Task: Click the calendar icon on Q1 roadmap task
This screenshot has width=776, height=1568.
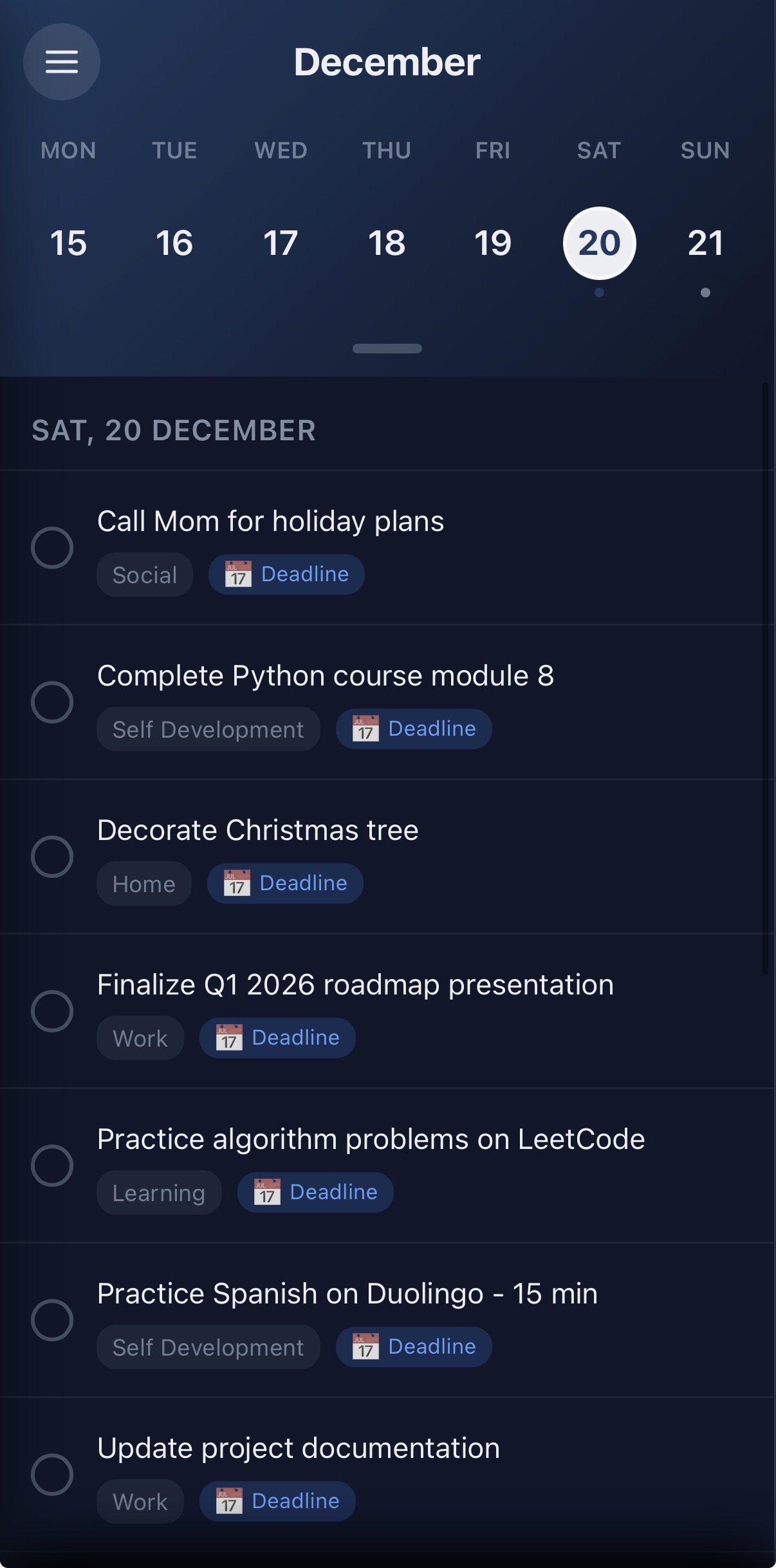Action: tap(228, 1038)
